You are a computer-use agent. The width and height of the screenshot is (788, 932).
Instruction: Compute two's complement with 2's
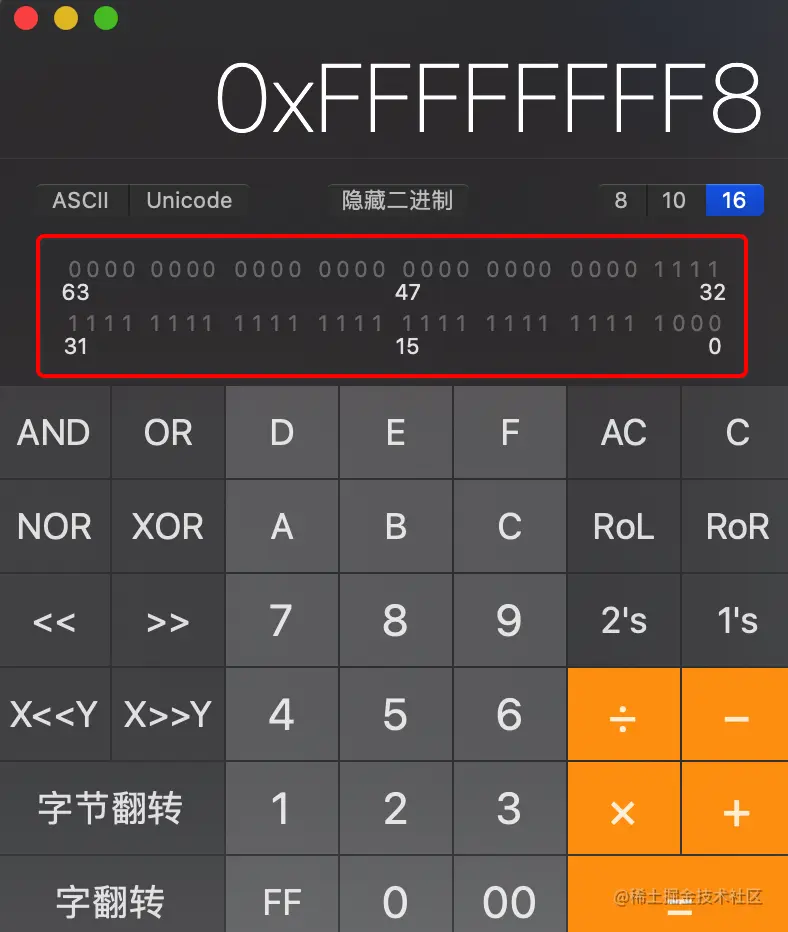(x=623, y=621)
